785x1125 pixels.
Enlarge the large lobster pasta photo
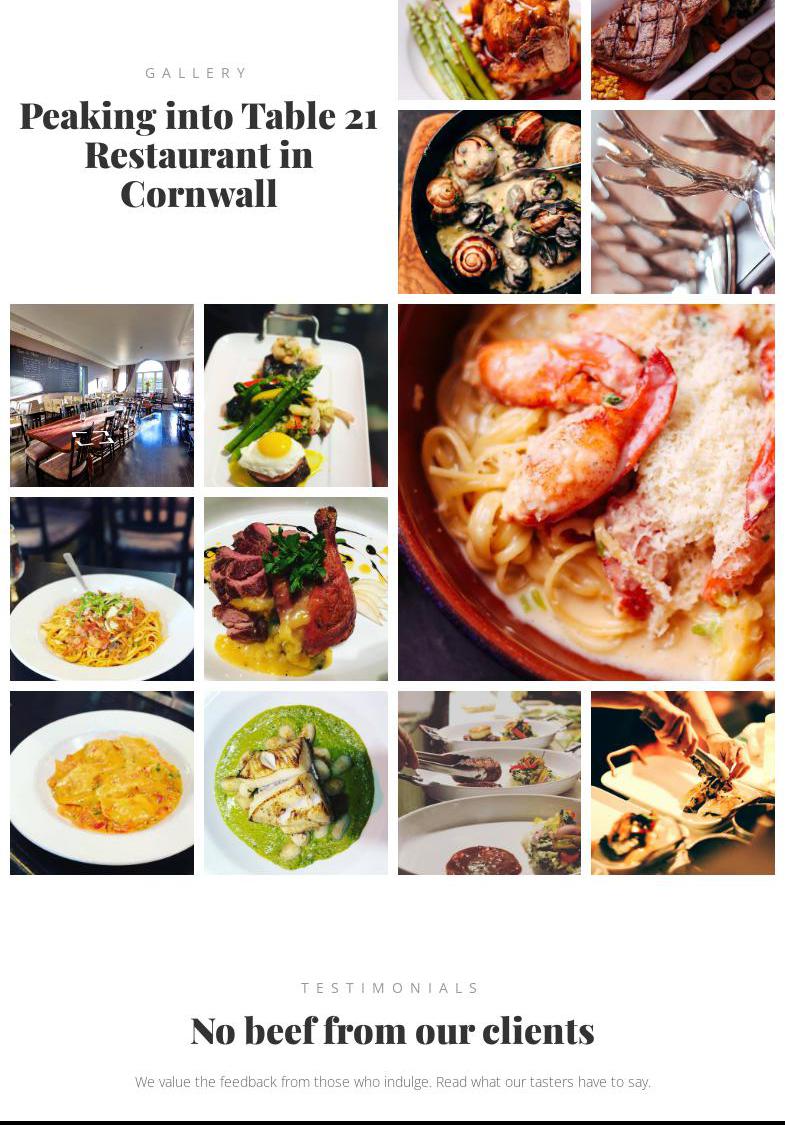[586, 492]
